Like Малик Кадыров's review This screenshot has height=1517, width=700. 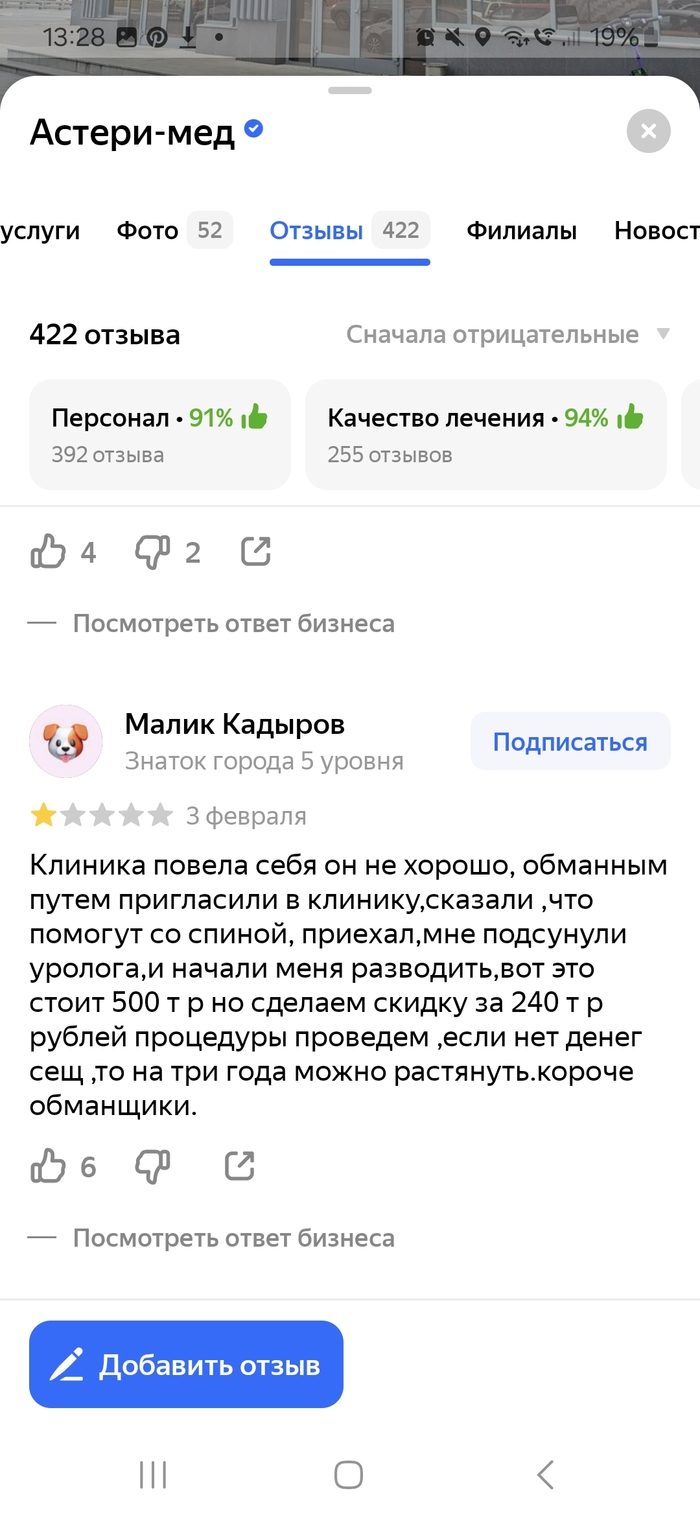coord(48,1166)
